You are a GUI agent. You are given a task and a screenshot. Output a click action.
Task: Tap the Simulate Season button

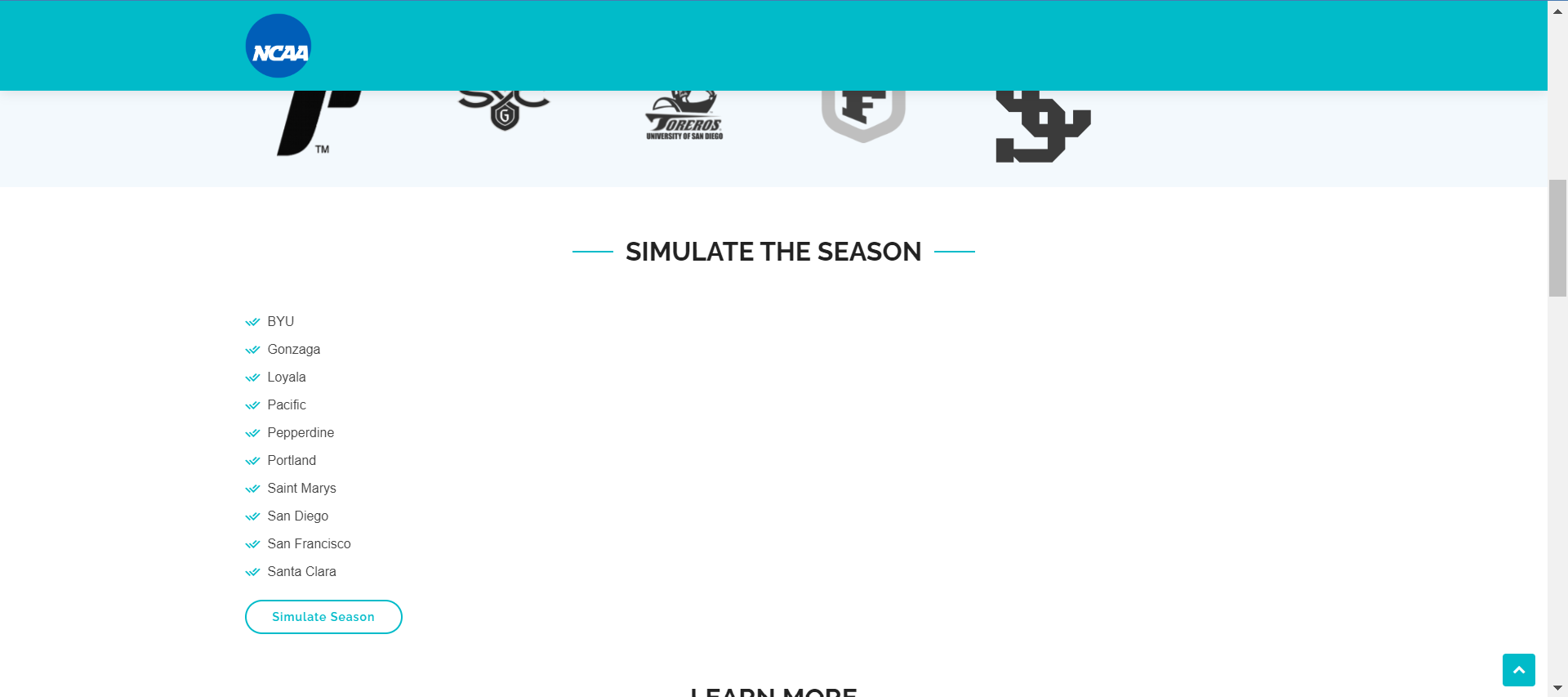[x=323, y=617]
